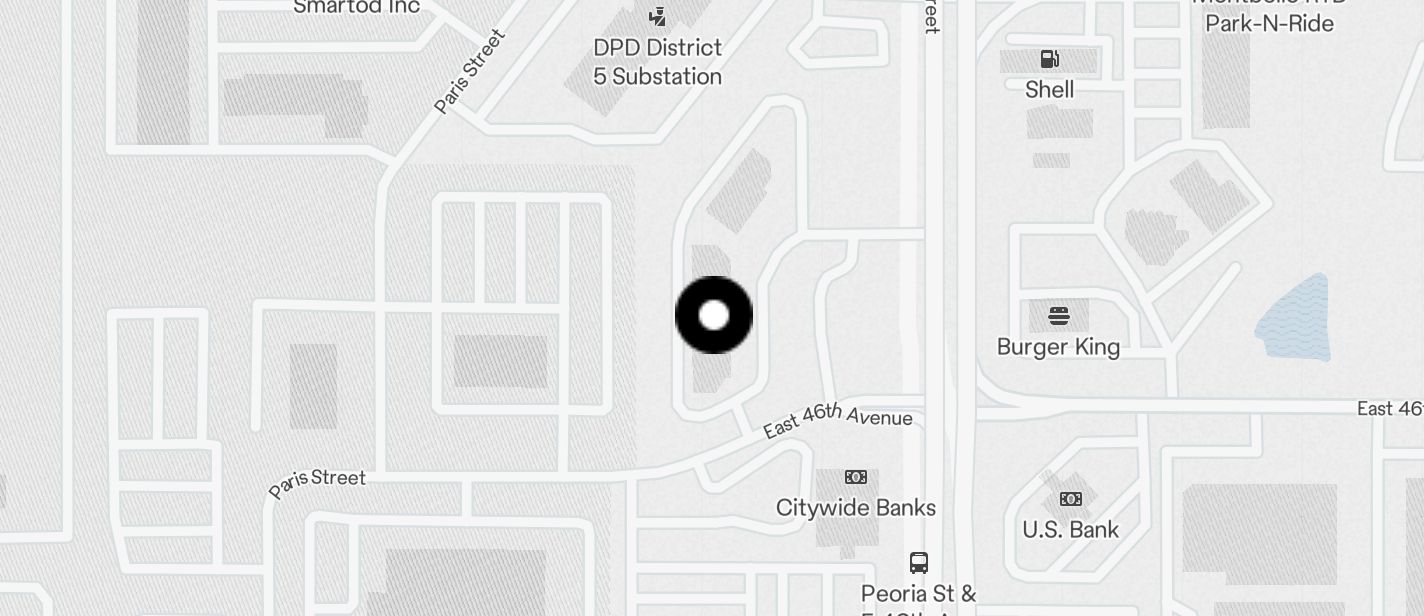Select the Shell gas station marker
The width and height of the screenshot is (1424, 616).
(x=1049, y=60)
